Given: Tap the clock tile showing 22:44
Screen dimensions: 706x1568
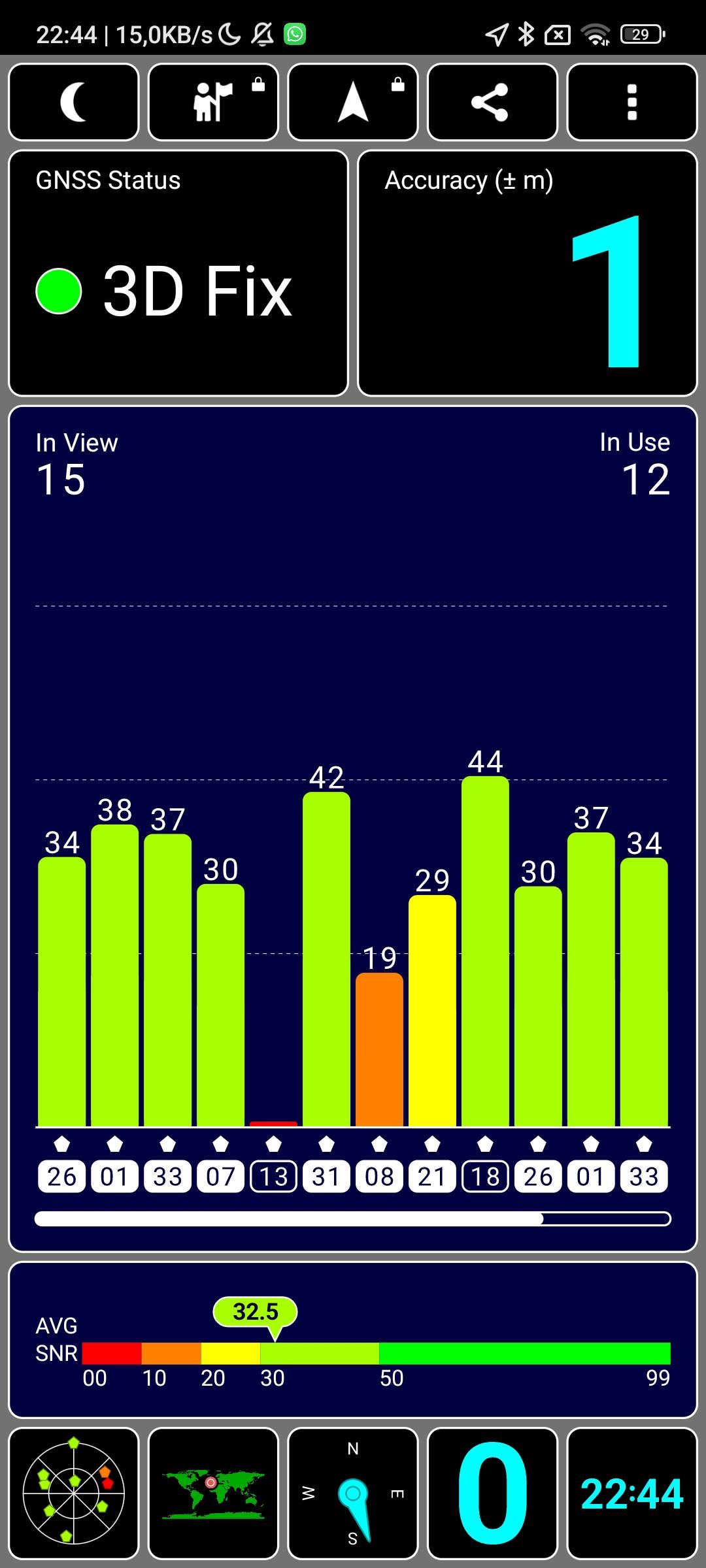Looking at the screenshot, I should [632, 1494].
